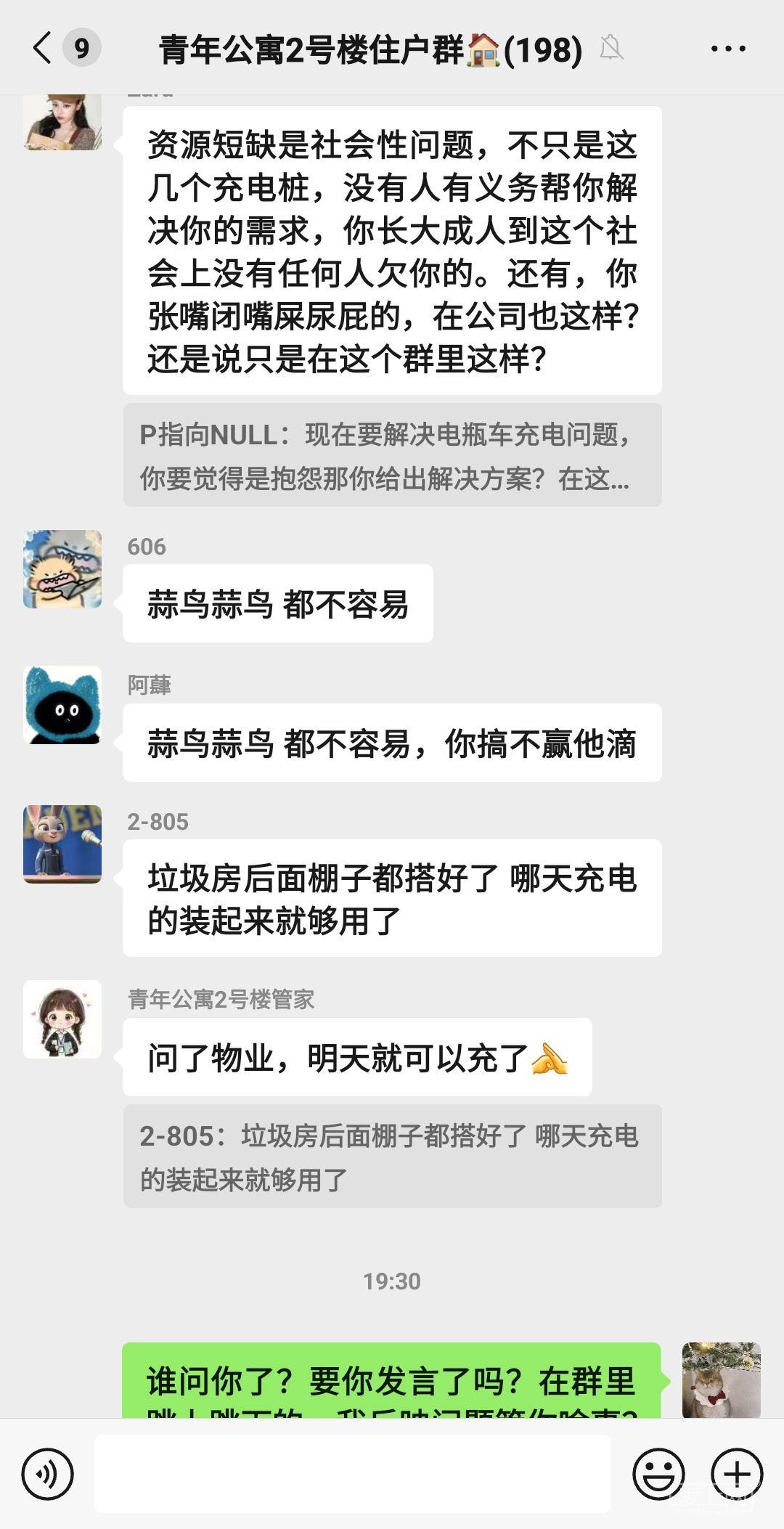
Task: Jump to quoted message from 2-805
Action: pyautogui.click(x=392, y=1157)
